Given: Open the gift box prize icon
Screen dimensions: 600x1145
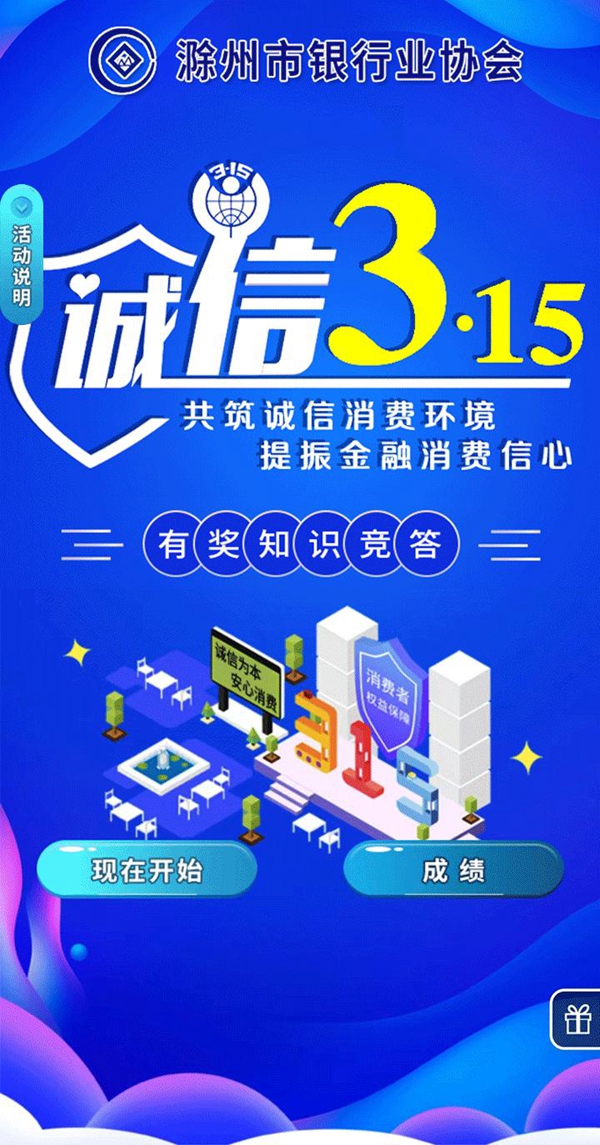Looking at the screenshot, I should coord(577,1019).
